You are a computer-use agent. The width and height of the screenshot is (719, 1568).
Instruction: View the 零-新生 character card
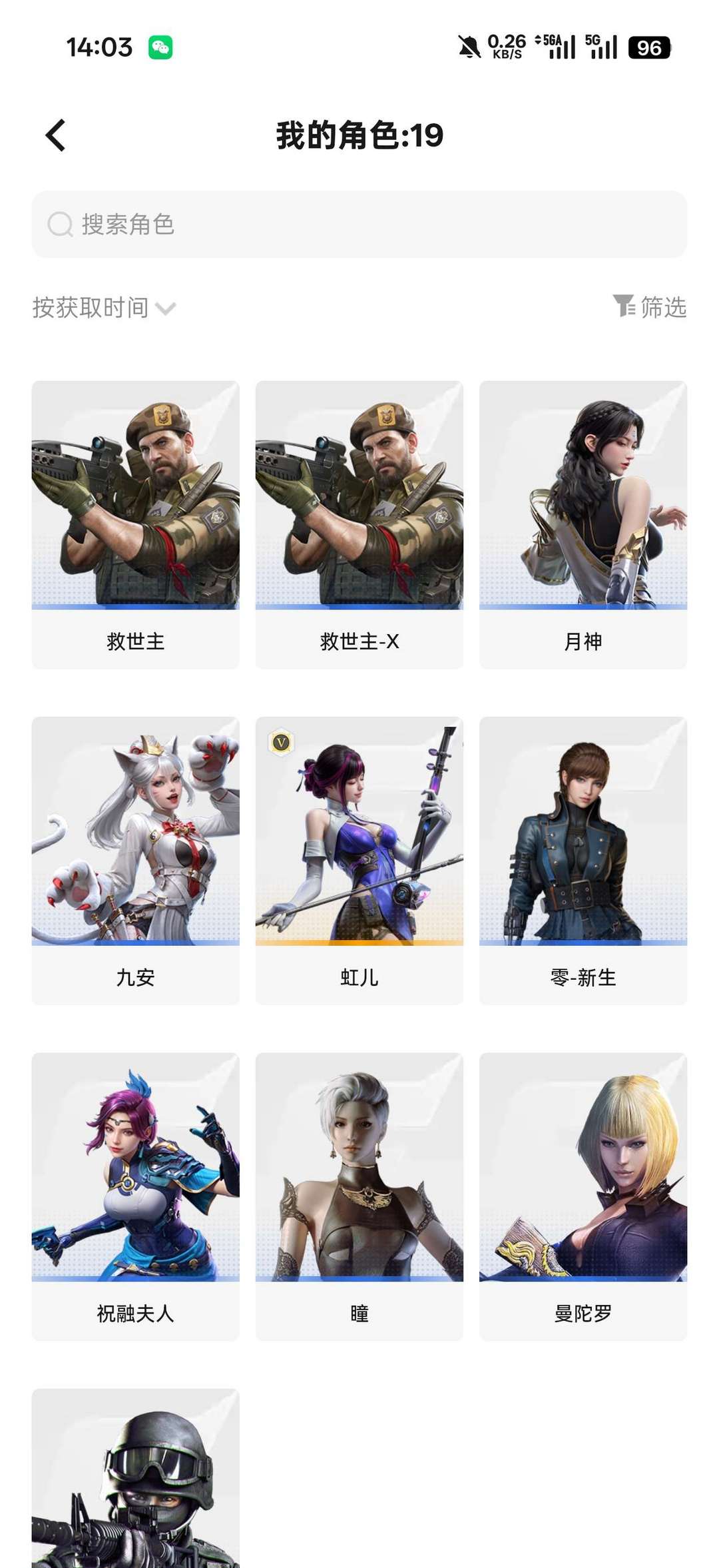(x=583, y=860)
